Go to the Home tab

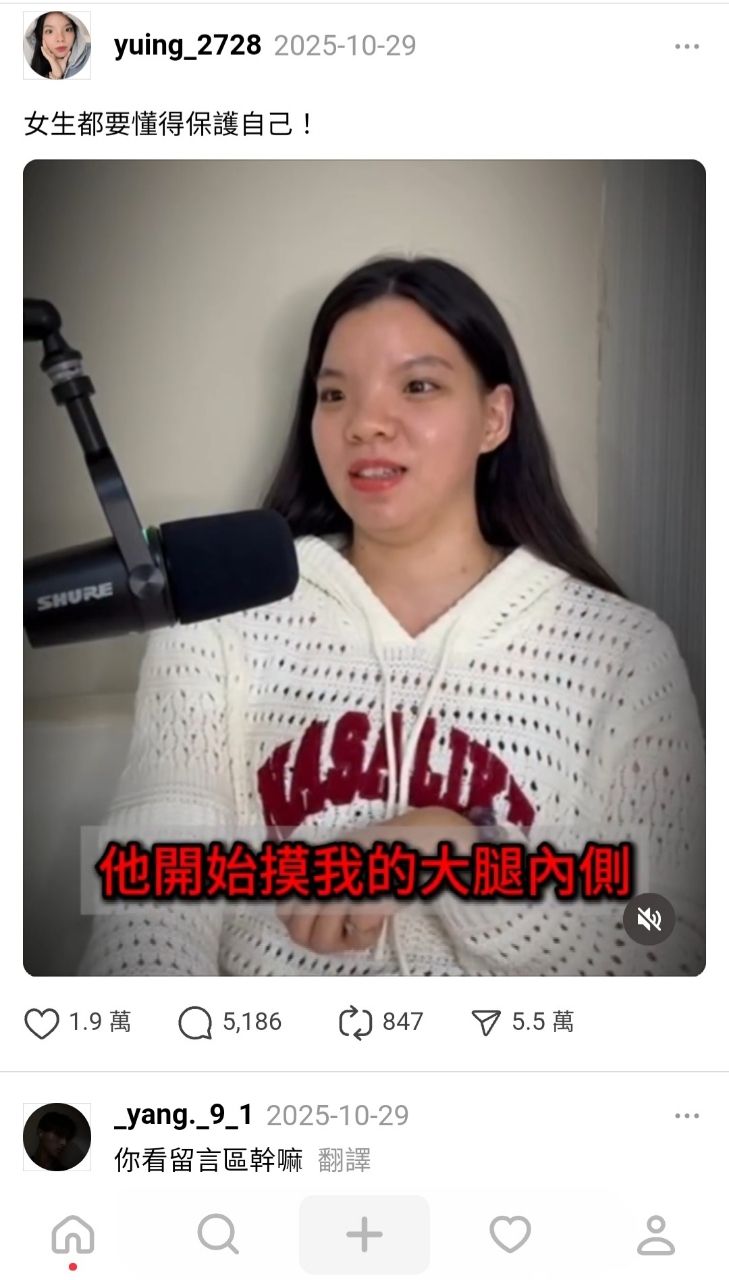73,1235
